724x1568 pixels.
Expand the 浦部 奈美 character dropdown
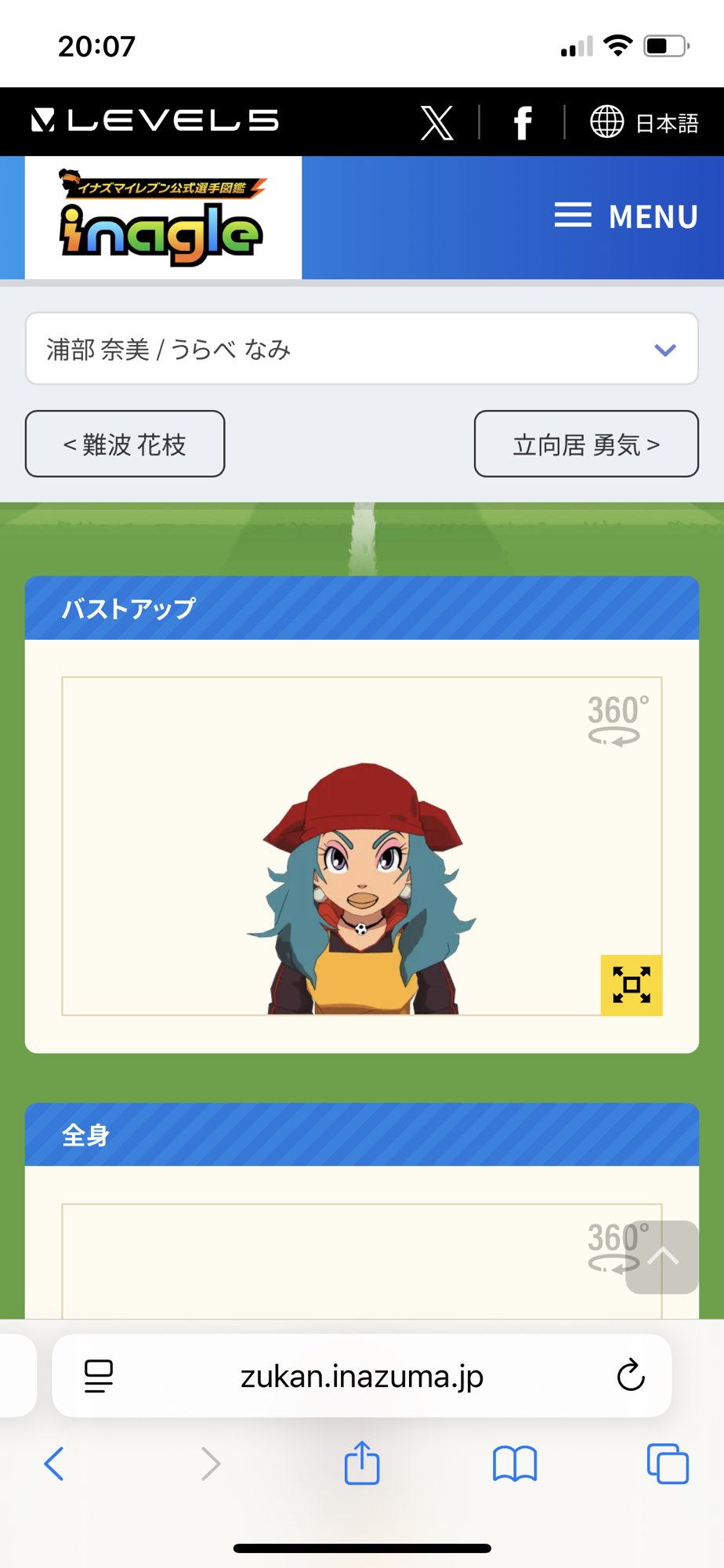pyautogui.click(x=361, y=349)
